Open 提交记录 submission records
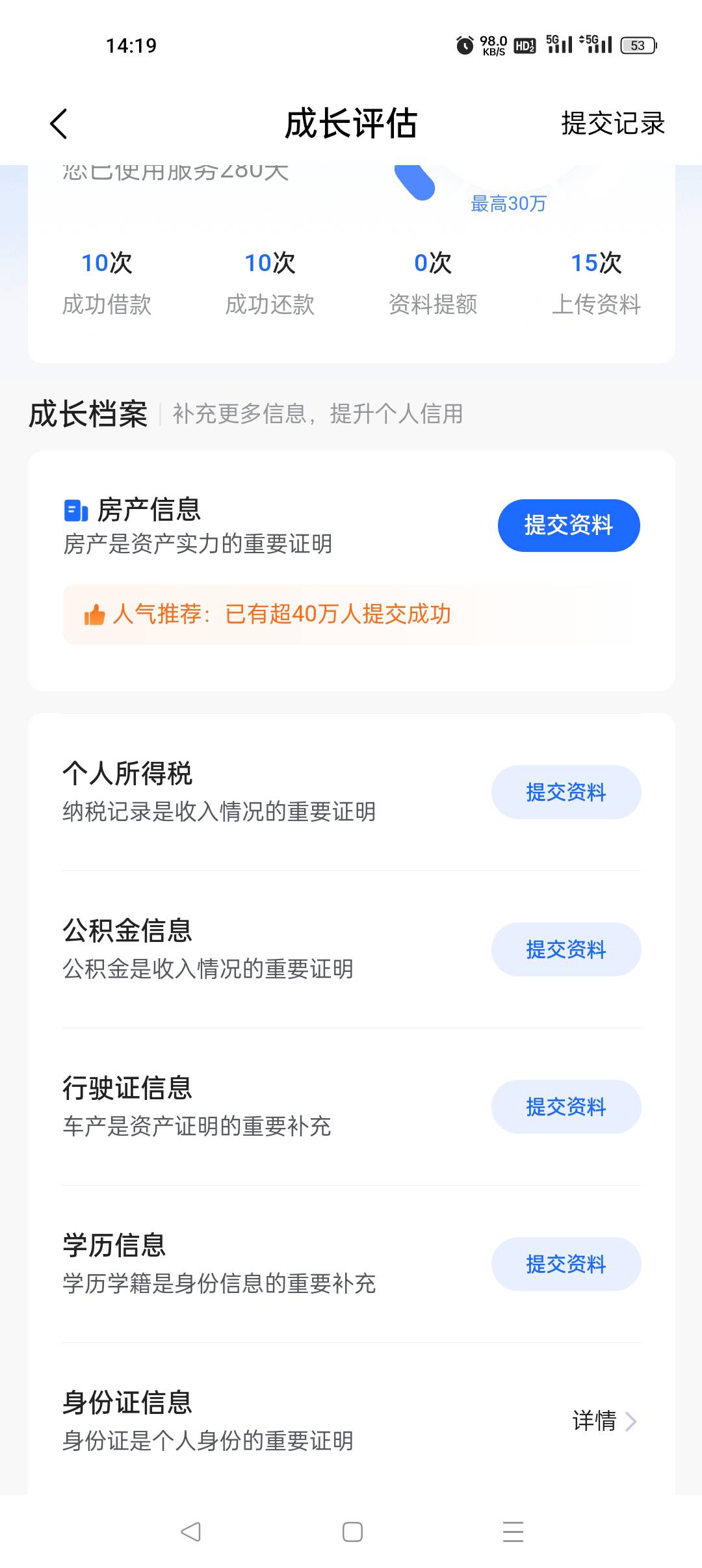The height and width of the screenshot is (1568, 702). [x=613, y=124]
